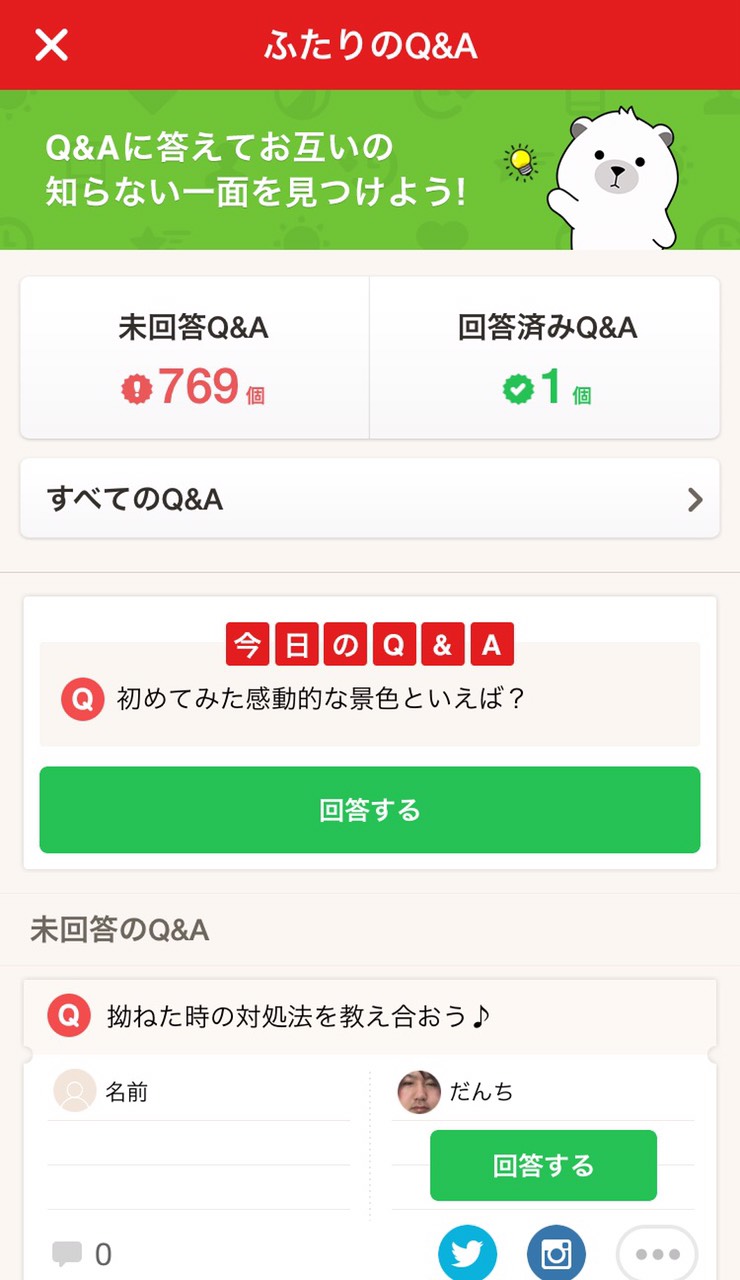
Task: Open the three-dot more options button
Action: [x=657, y=1253]
